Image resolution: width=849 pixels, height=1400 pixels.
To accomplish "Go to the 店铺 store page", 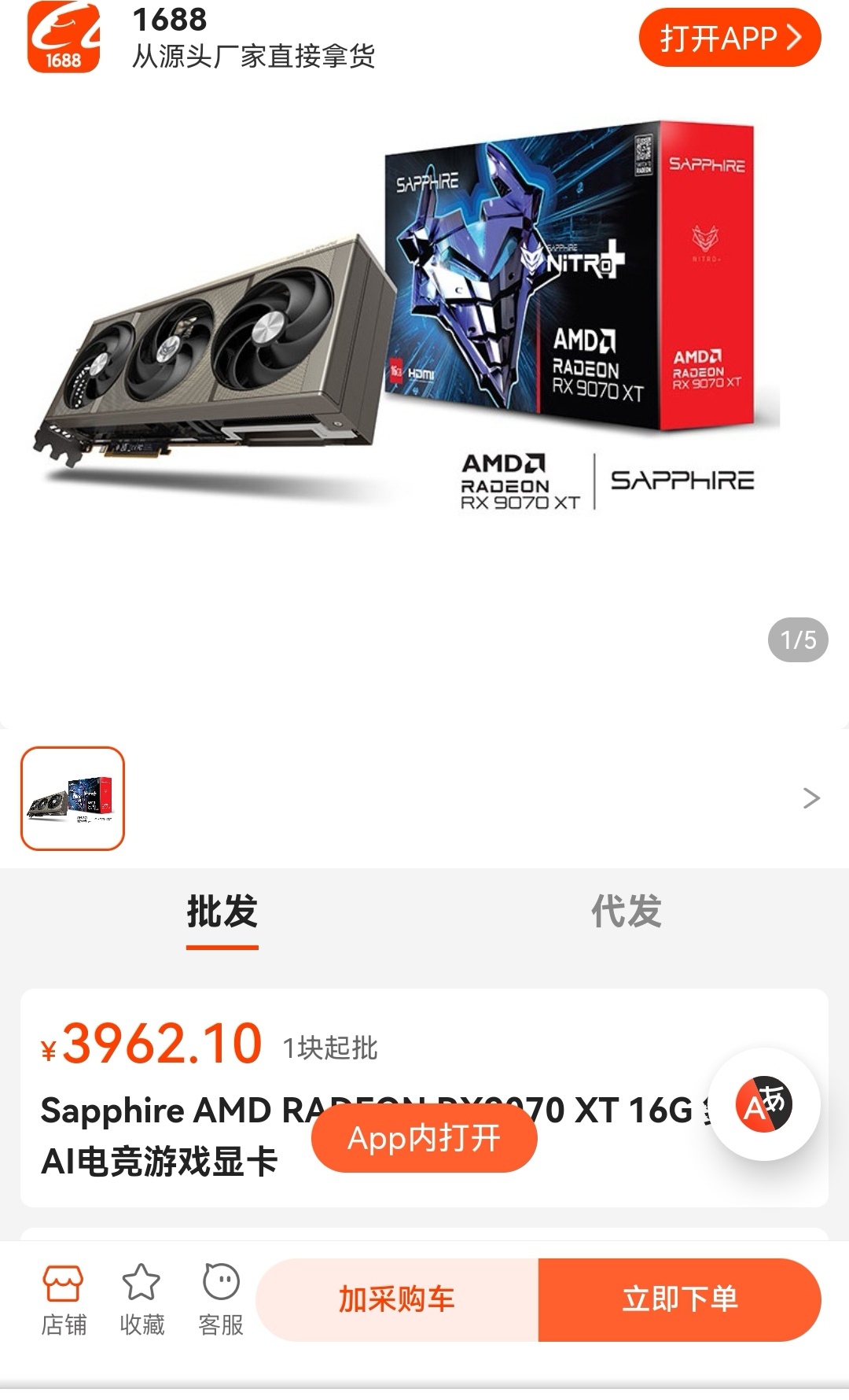I will click(x=64, y=1300).
